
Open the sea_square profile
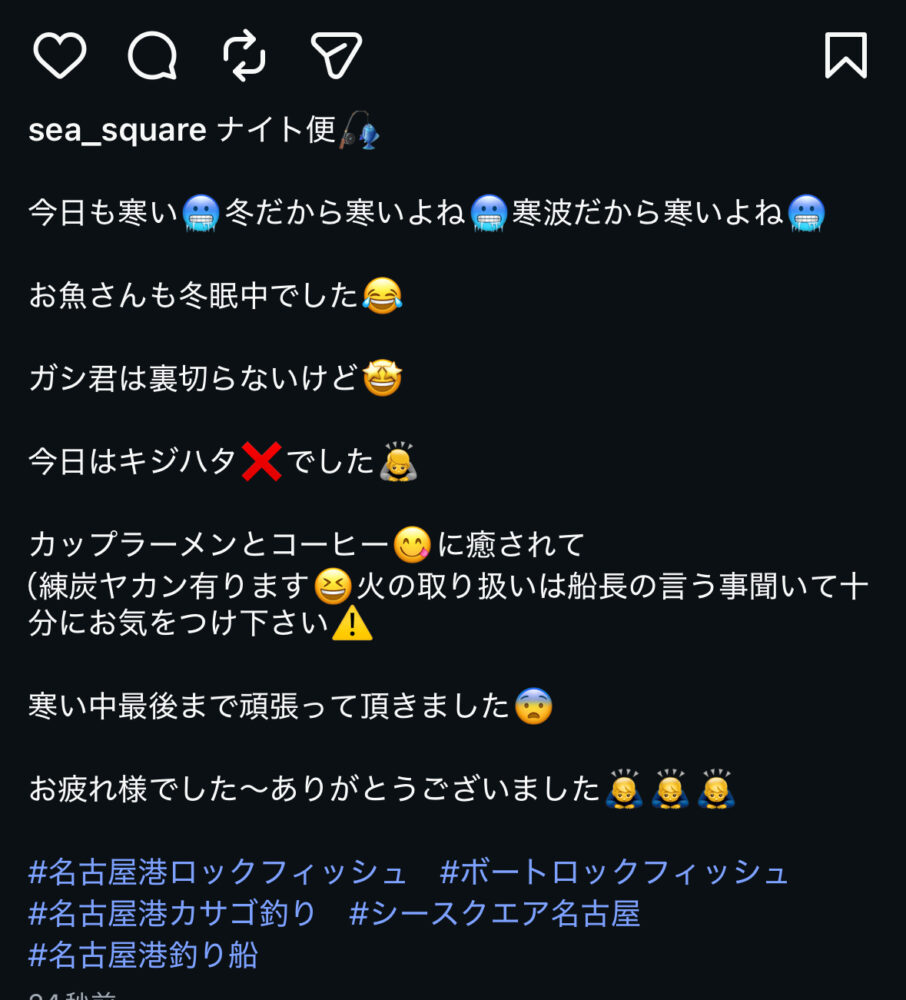[x=117, y=131]
